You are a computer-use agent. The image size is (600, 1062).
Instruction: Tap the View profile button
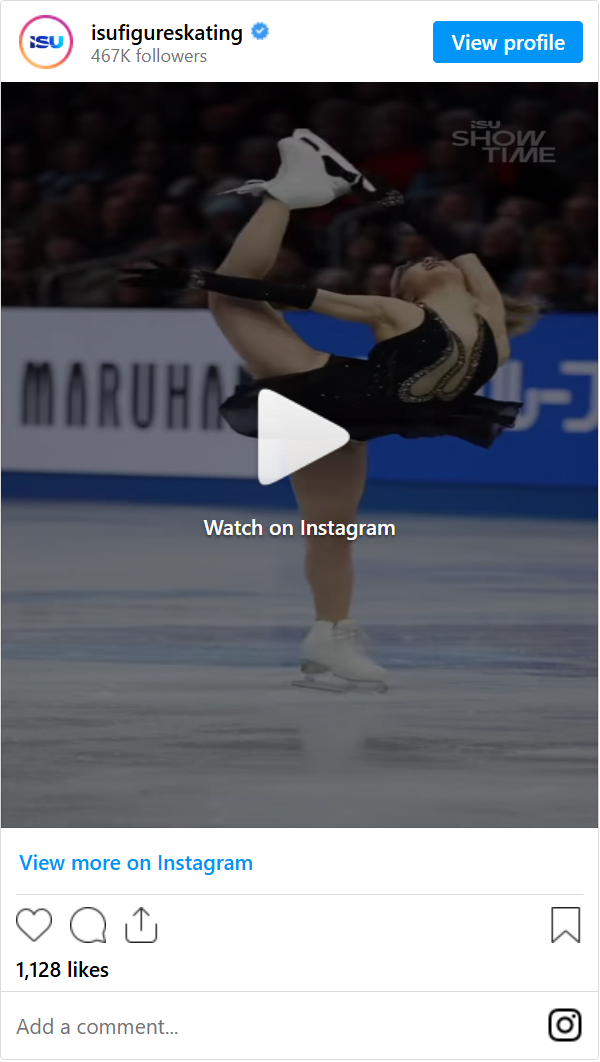(508, 43)
